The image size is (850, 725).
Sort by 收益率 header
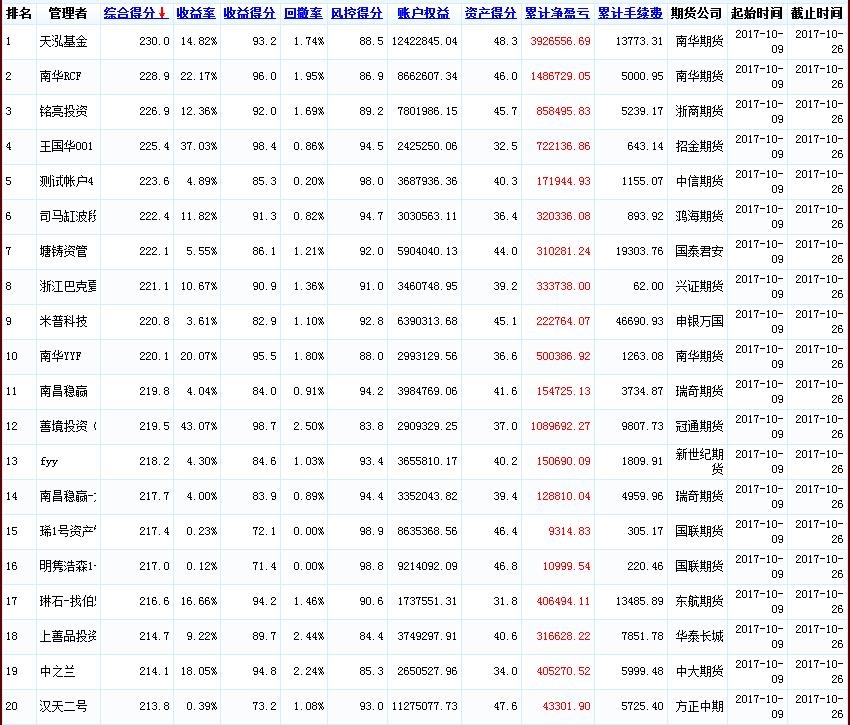[x=196, y=13]
